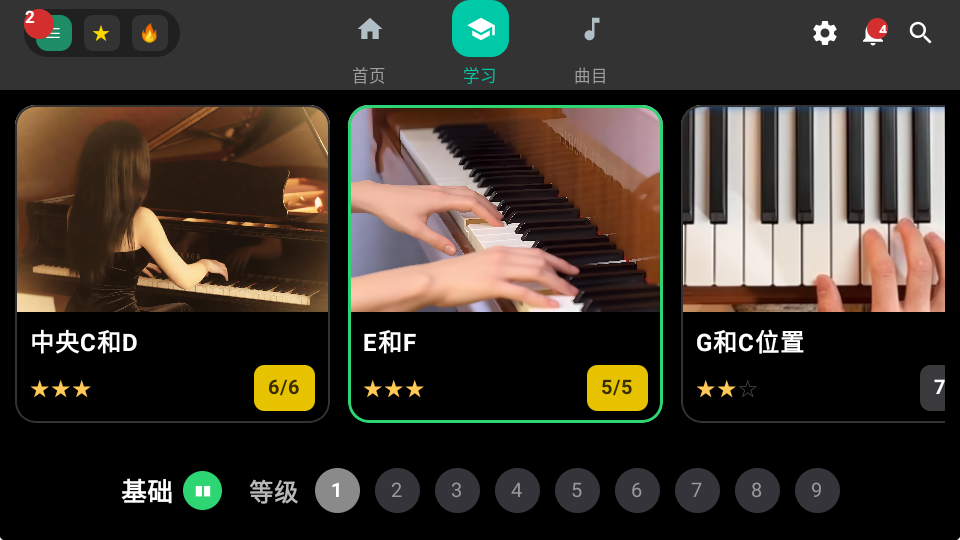
Task: Choose level 2
Action: (397, 490)
